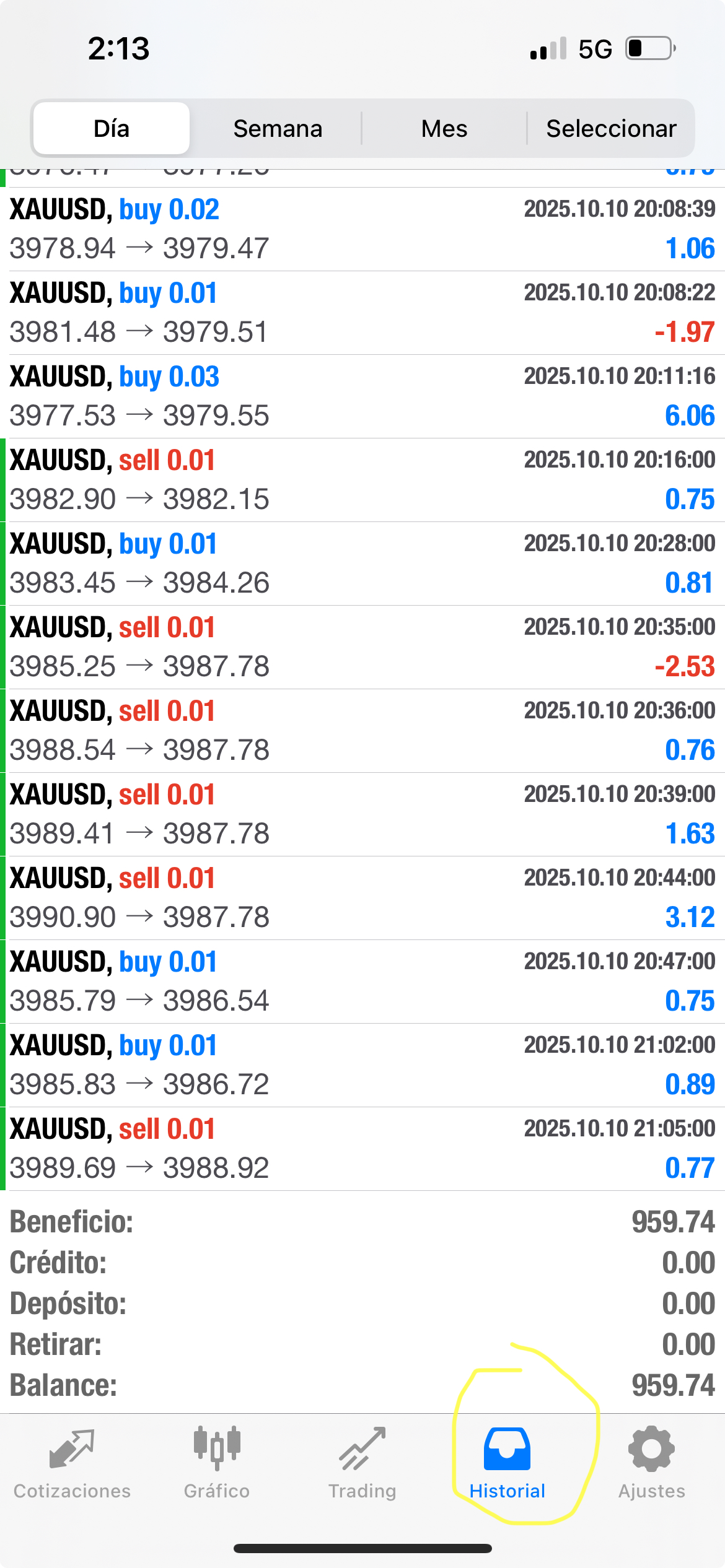
Task: Open the sell 0.01 trade at 20:16:00
Action: click(x=362, y=480)
